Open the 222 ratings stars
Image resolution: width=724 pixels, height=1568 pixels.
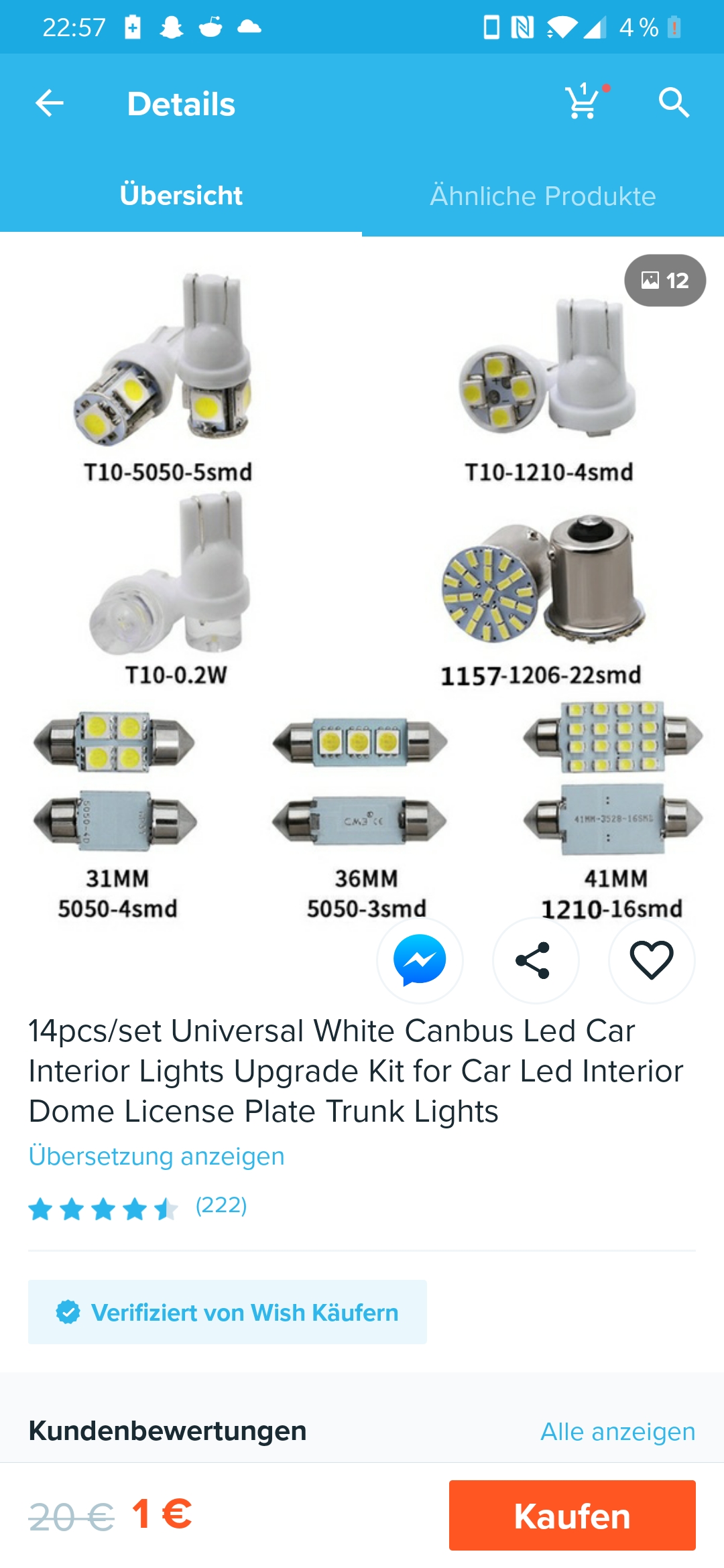(x=137, y=1207)
